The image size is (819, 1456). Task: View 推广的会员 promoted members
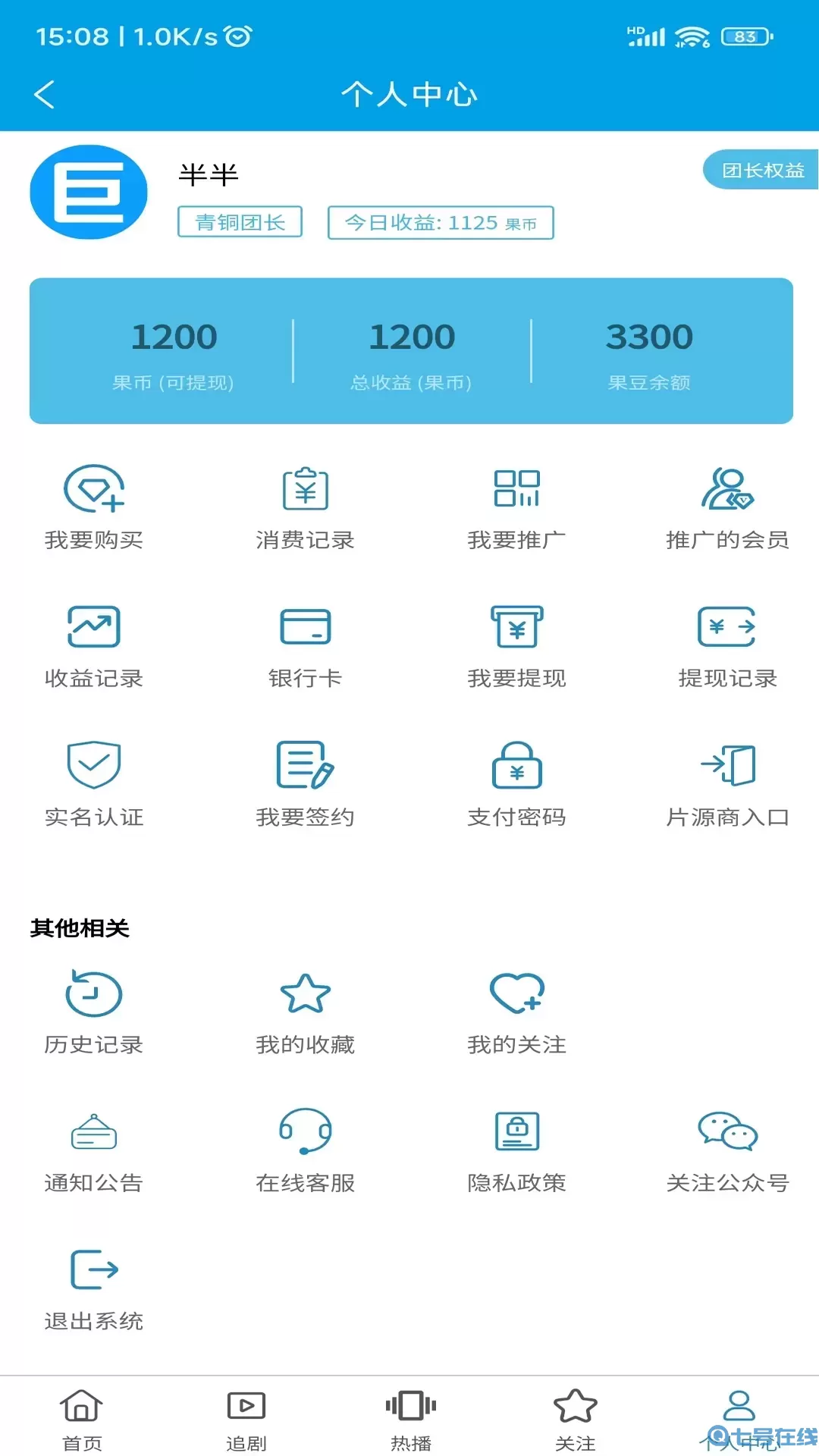727,505
